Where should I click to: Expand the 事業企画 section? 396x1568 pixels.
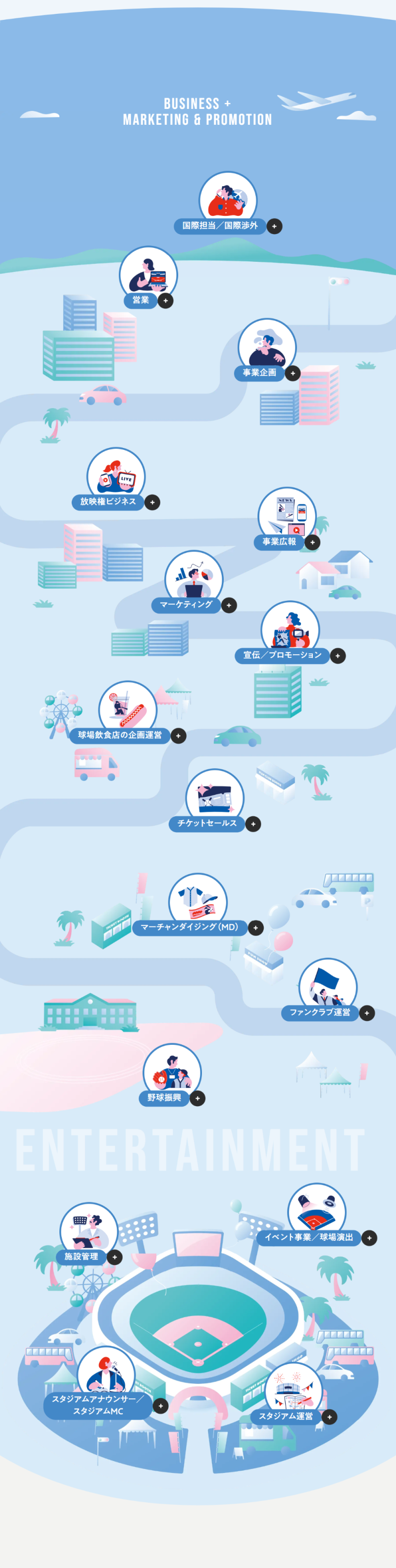293,373
